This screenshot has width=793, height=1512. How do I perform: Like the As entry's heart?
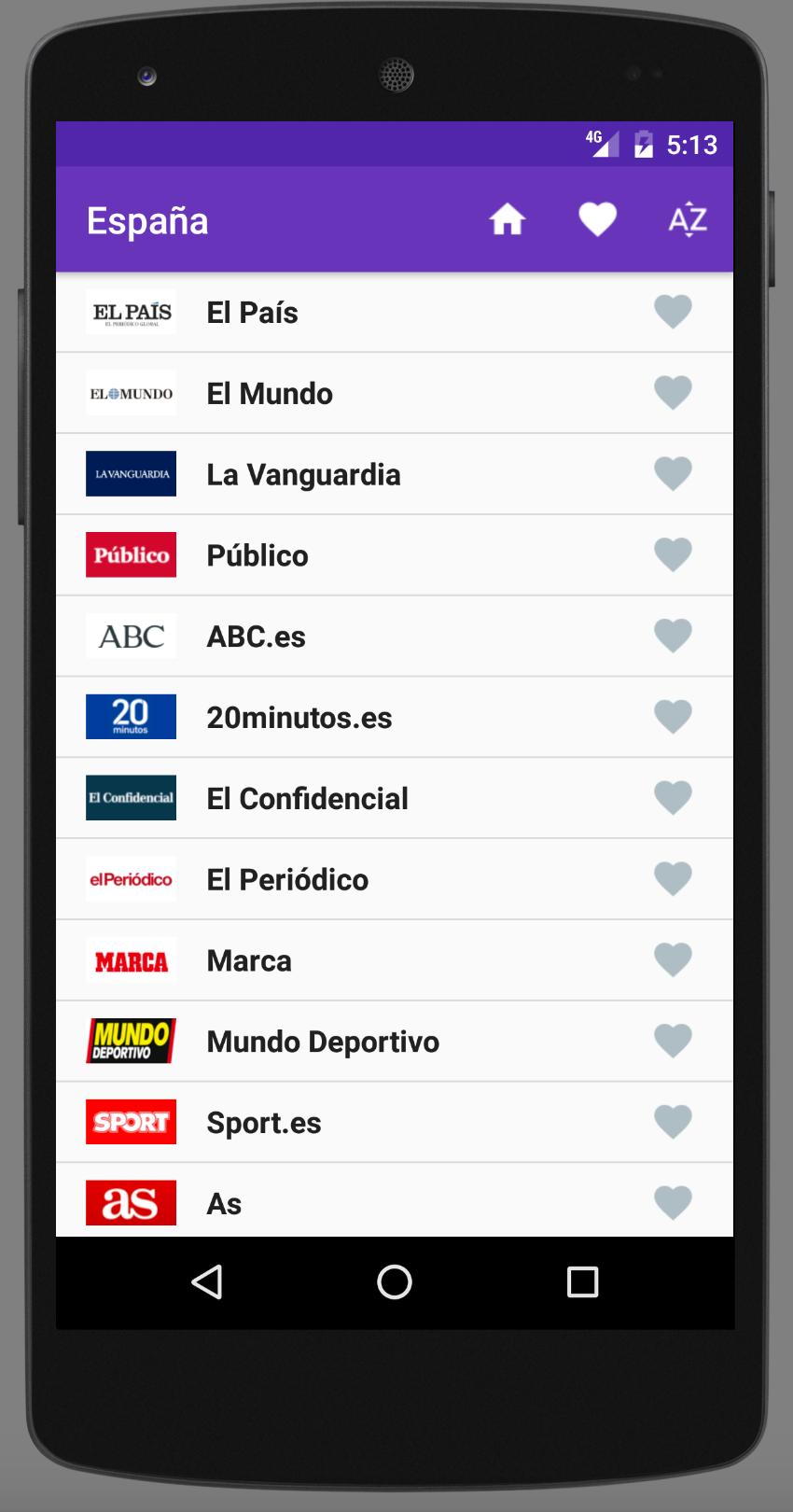[x=673, y=1203]
